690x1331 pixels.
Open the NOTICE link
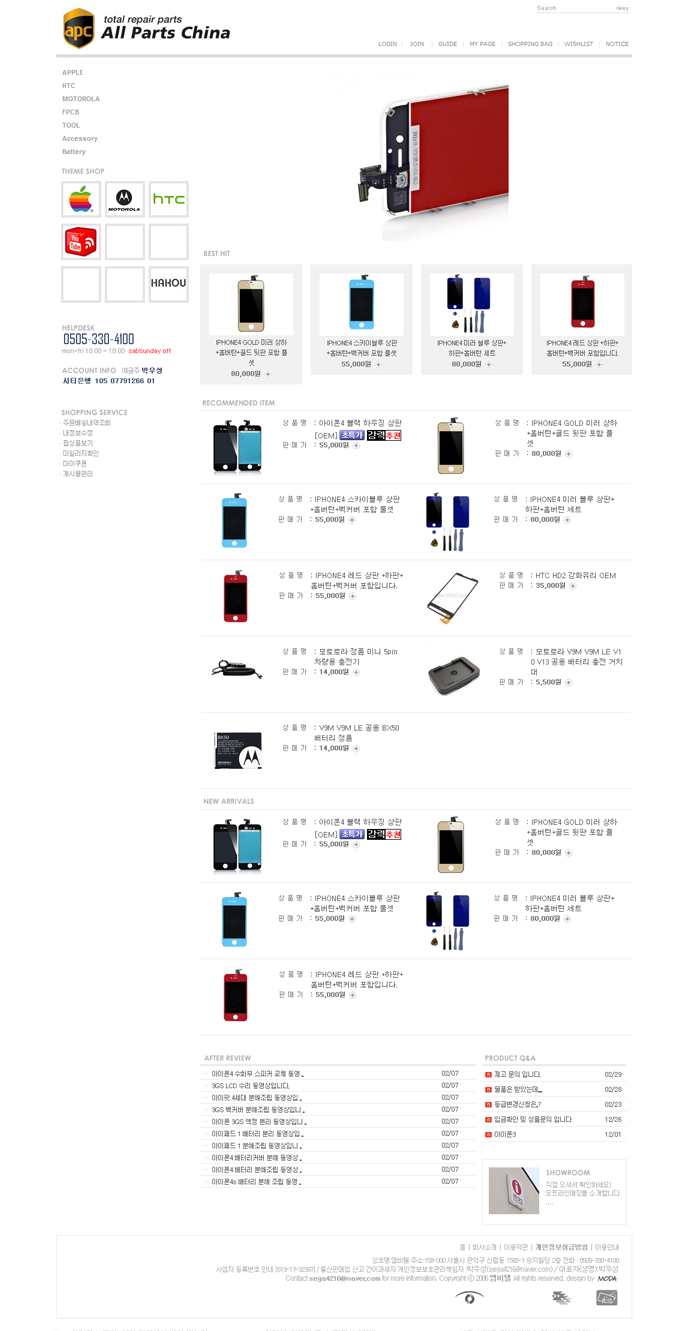(x=617, y=44)
